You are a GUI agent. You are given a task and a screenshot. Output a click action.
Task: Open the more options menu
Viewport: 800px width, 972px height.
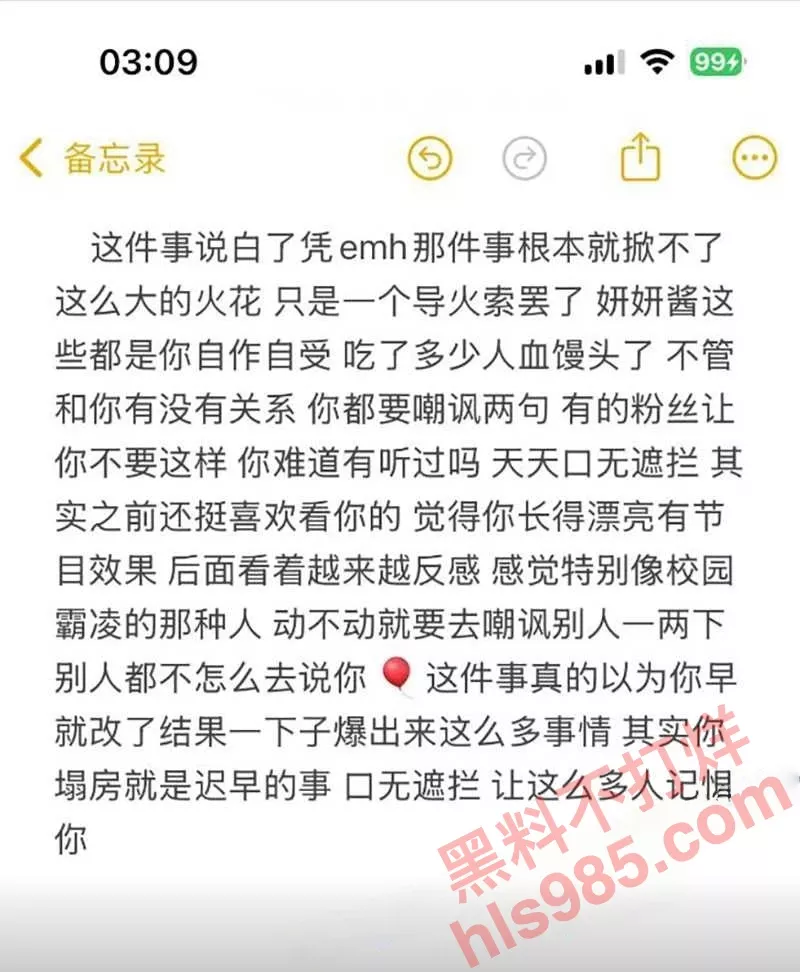[754, 158]
